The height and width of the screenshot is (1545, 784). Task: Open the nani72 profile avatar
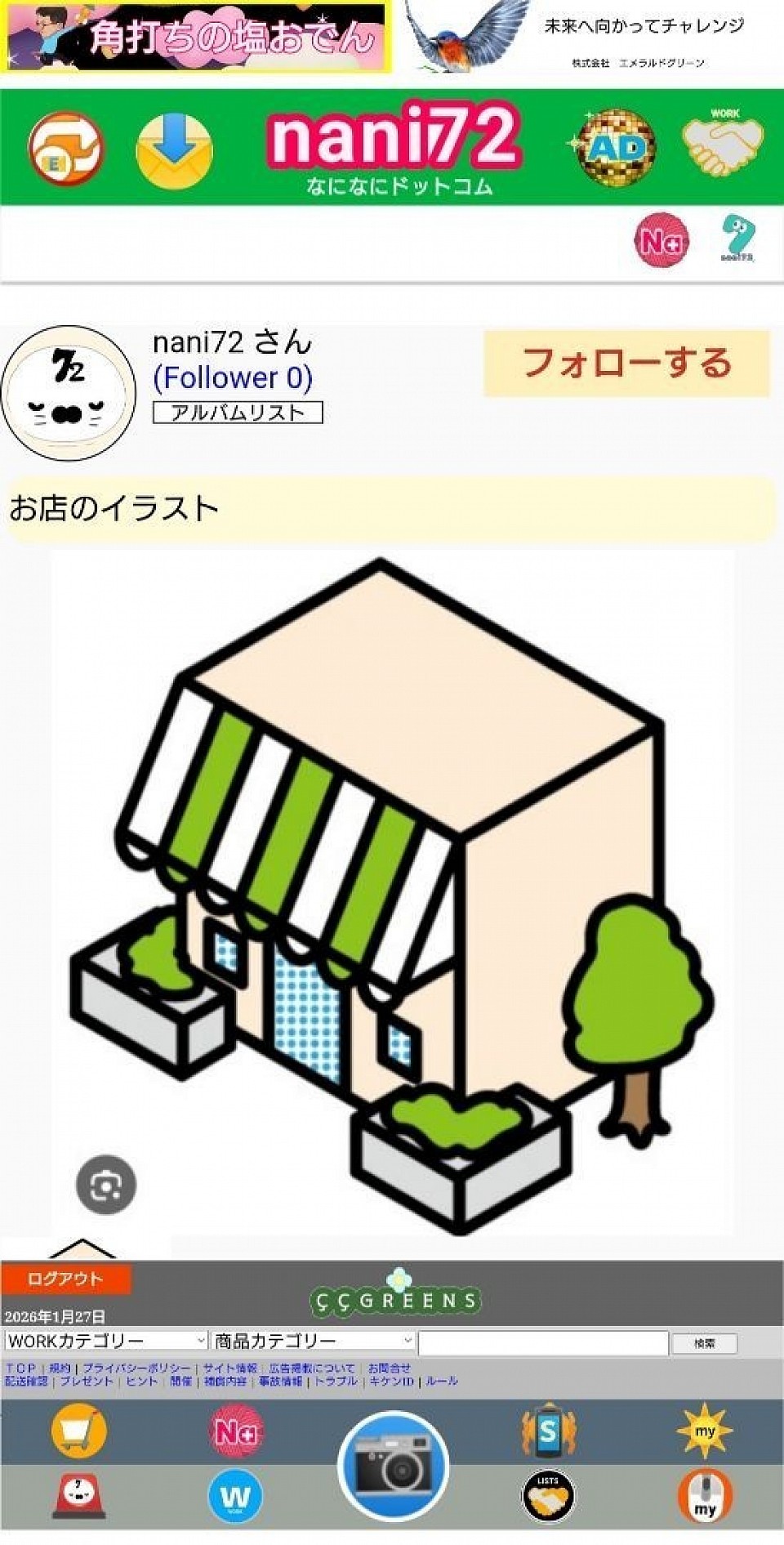point(69,393)
